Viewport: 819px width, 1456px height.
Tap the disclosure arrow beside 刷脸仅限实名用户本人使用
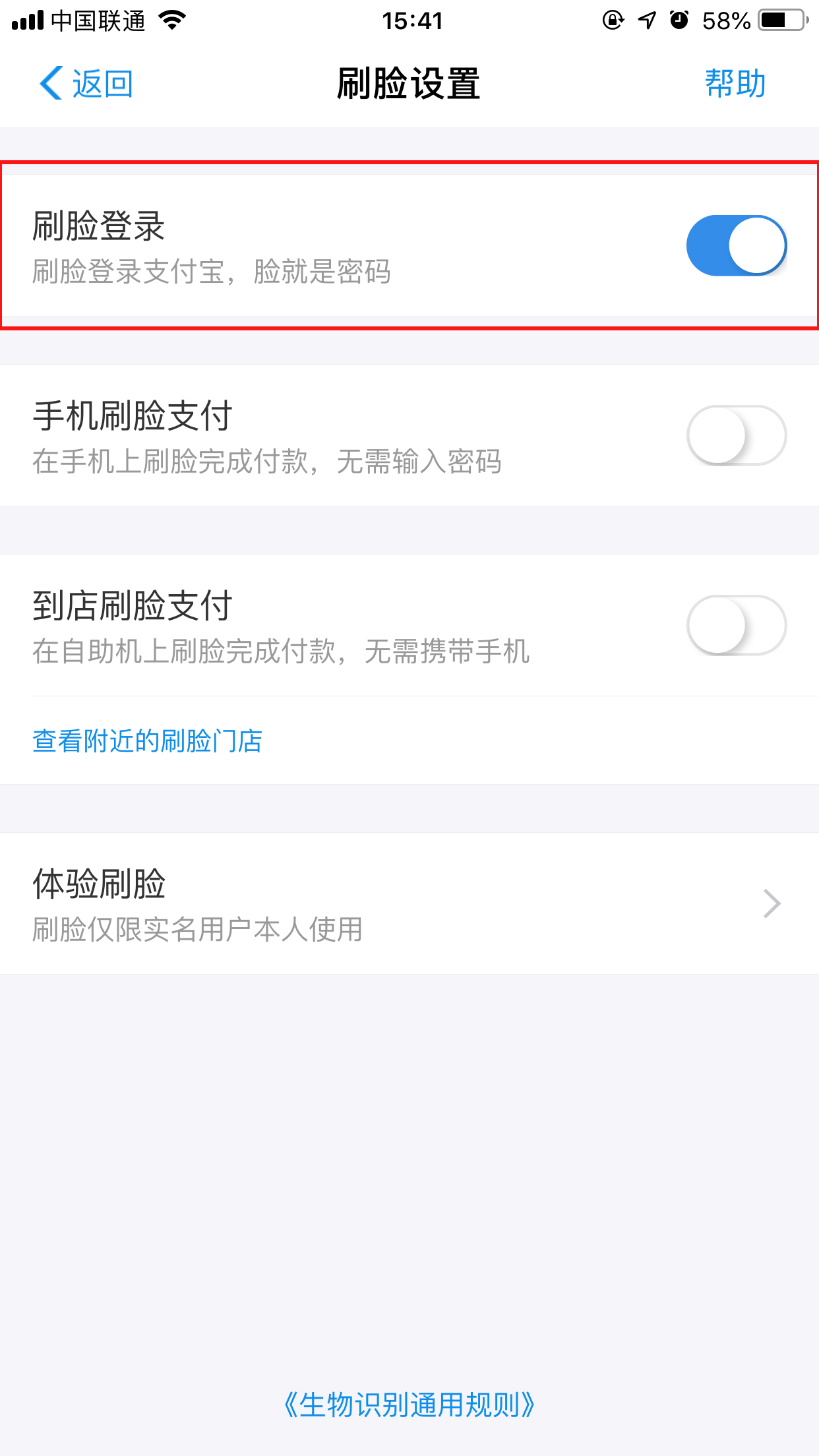[x=770, y=903]
